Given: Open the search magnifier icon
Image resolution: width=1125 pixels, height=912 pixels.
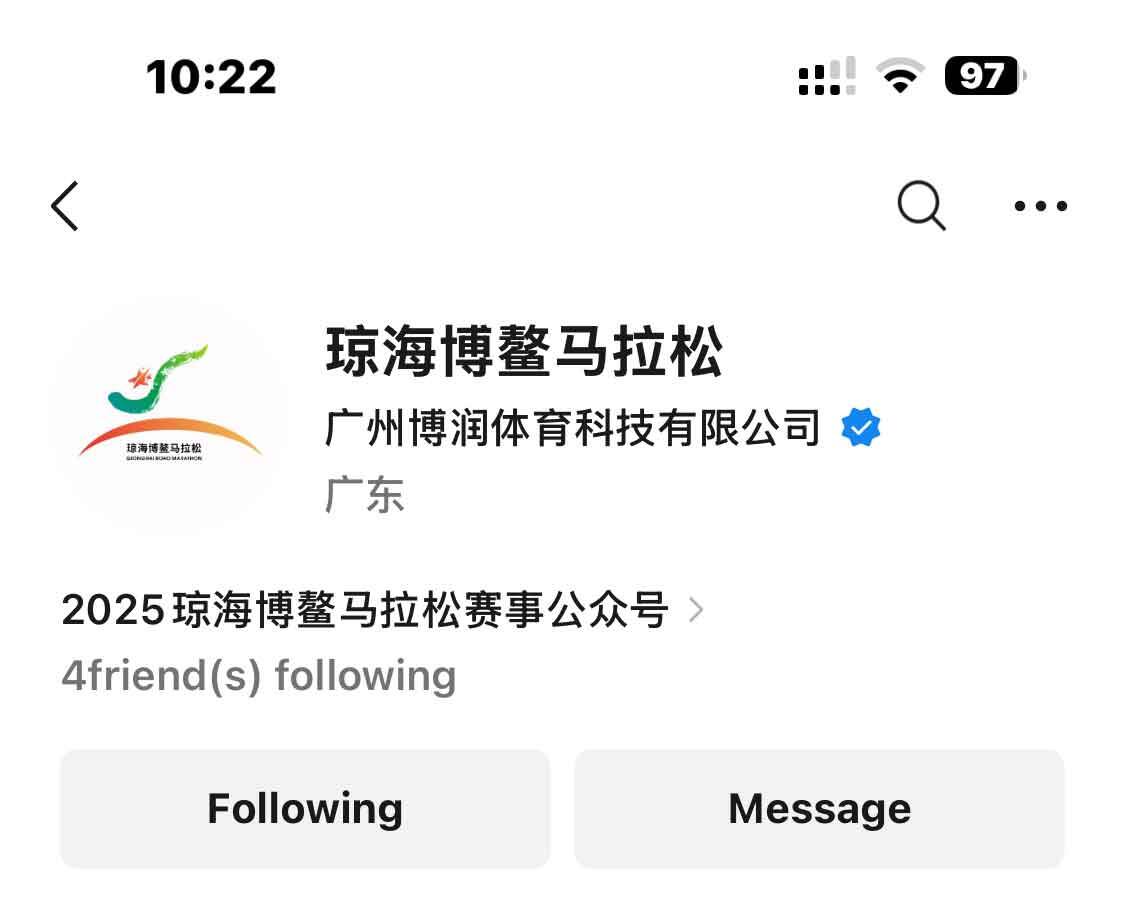Looking at the screenshot, I should 920,207.
